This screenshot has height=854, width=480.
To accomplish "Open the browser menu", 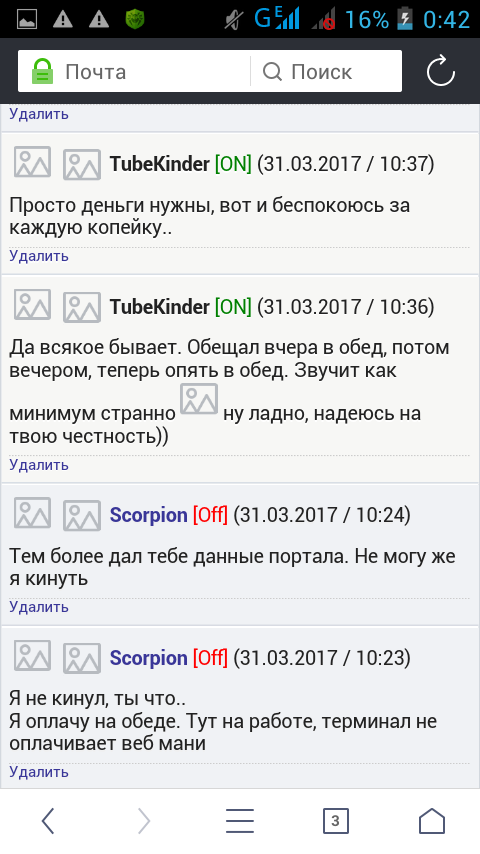I will coord(240,821).
